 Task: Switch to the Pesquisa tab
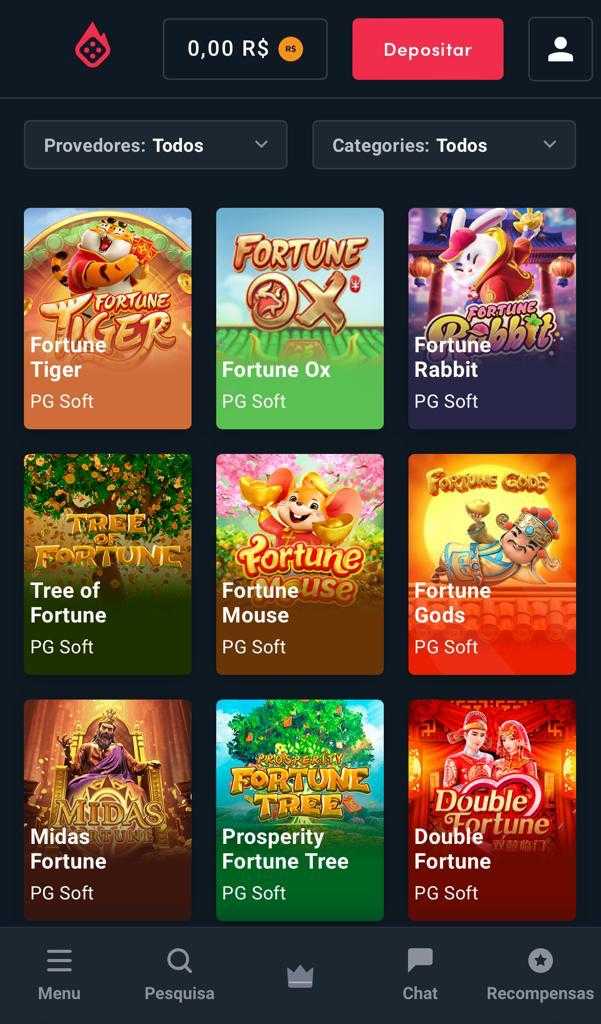click(x=179, y=975)
